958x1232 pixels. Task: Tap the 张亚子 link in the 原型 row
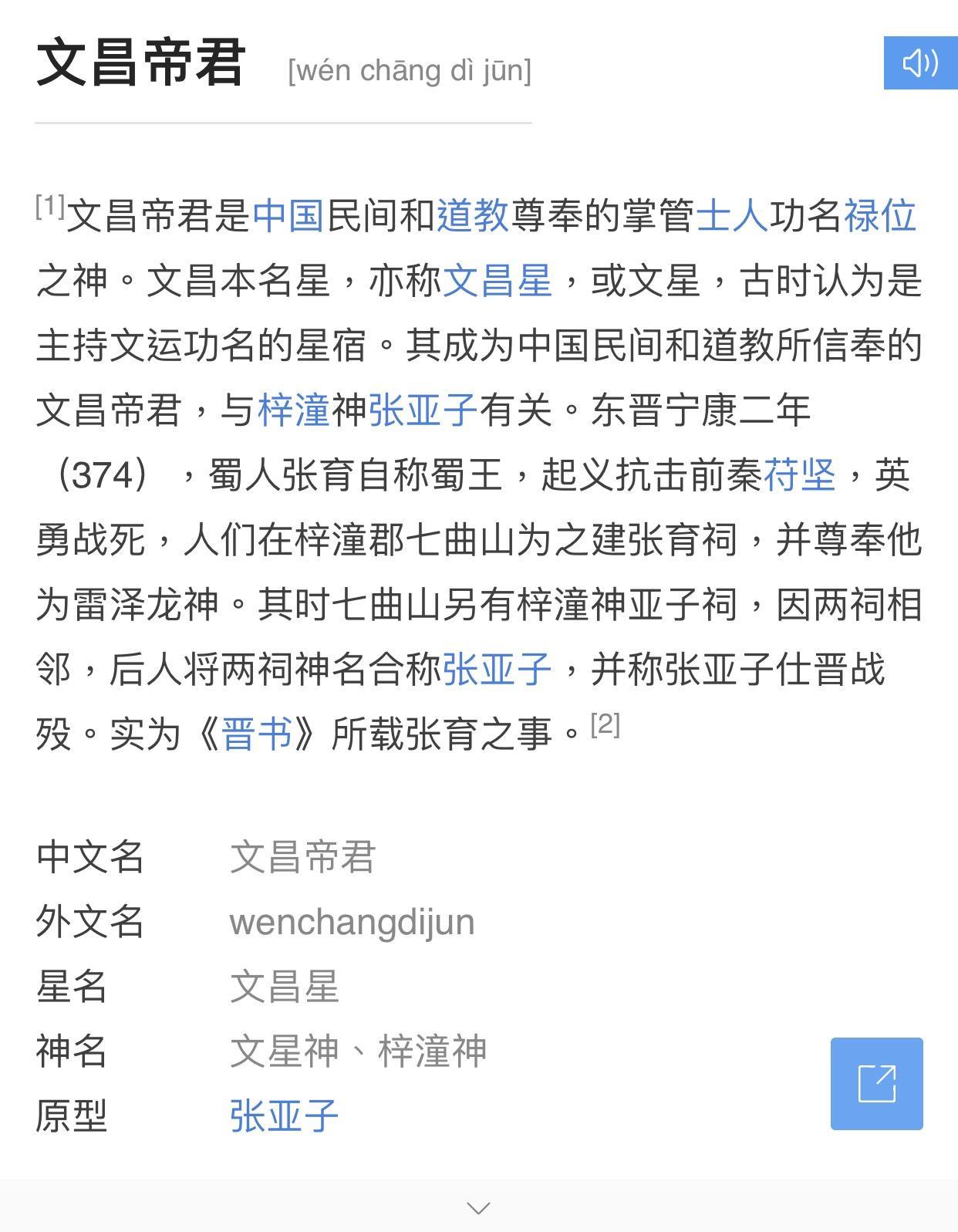[x=284, y=1116]
